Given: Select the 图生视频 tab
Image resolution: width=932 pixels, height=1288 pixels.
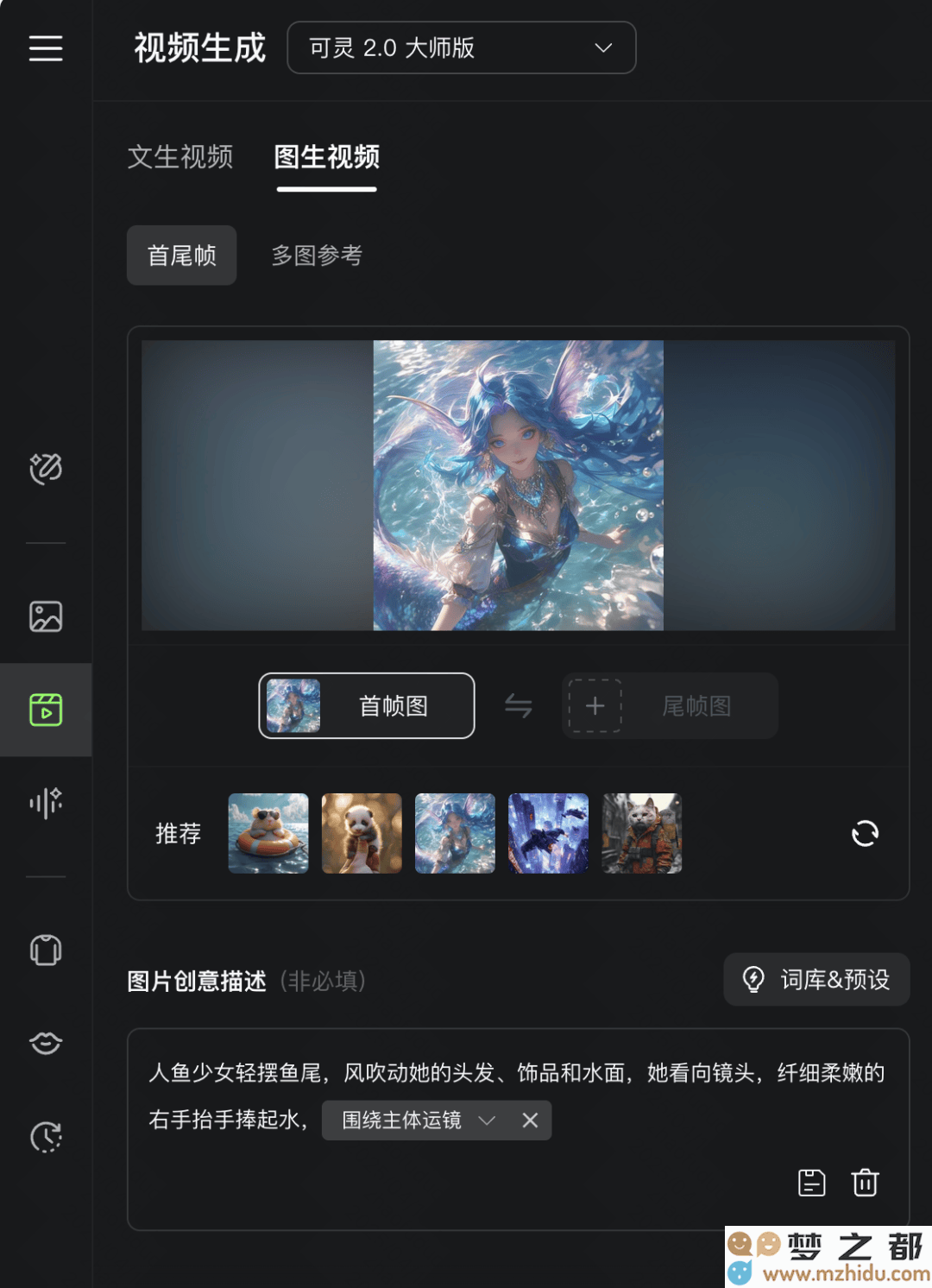Looking at the screenshot, I should (x=327, y=157).
